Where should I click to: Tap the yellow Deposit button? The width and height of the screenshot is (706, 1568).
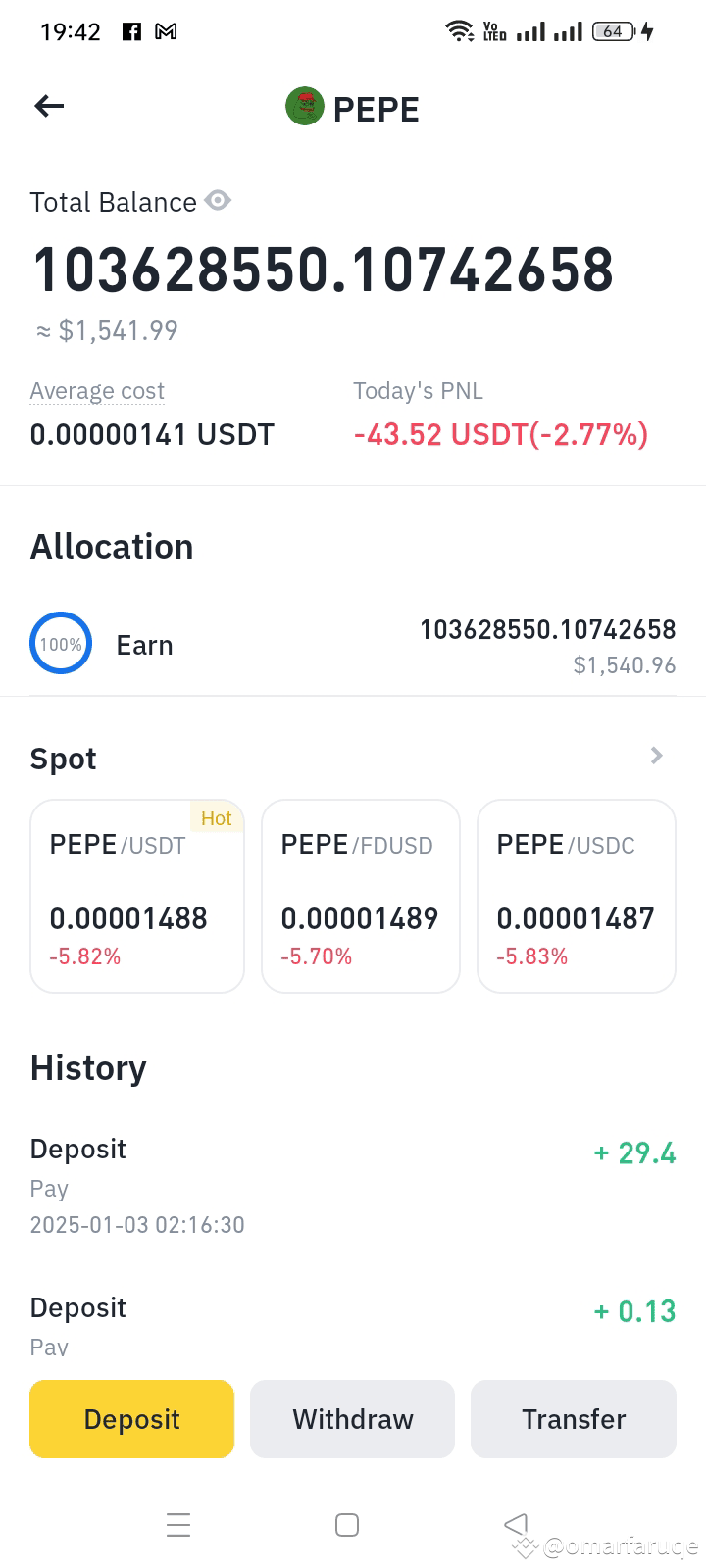pos(131,1418)
